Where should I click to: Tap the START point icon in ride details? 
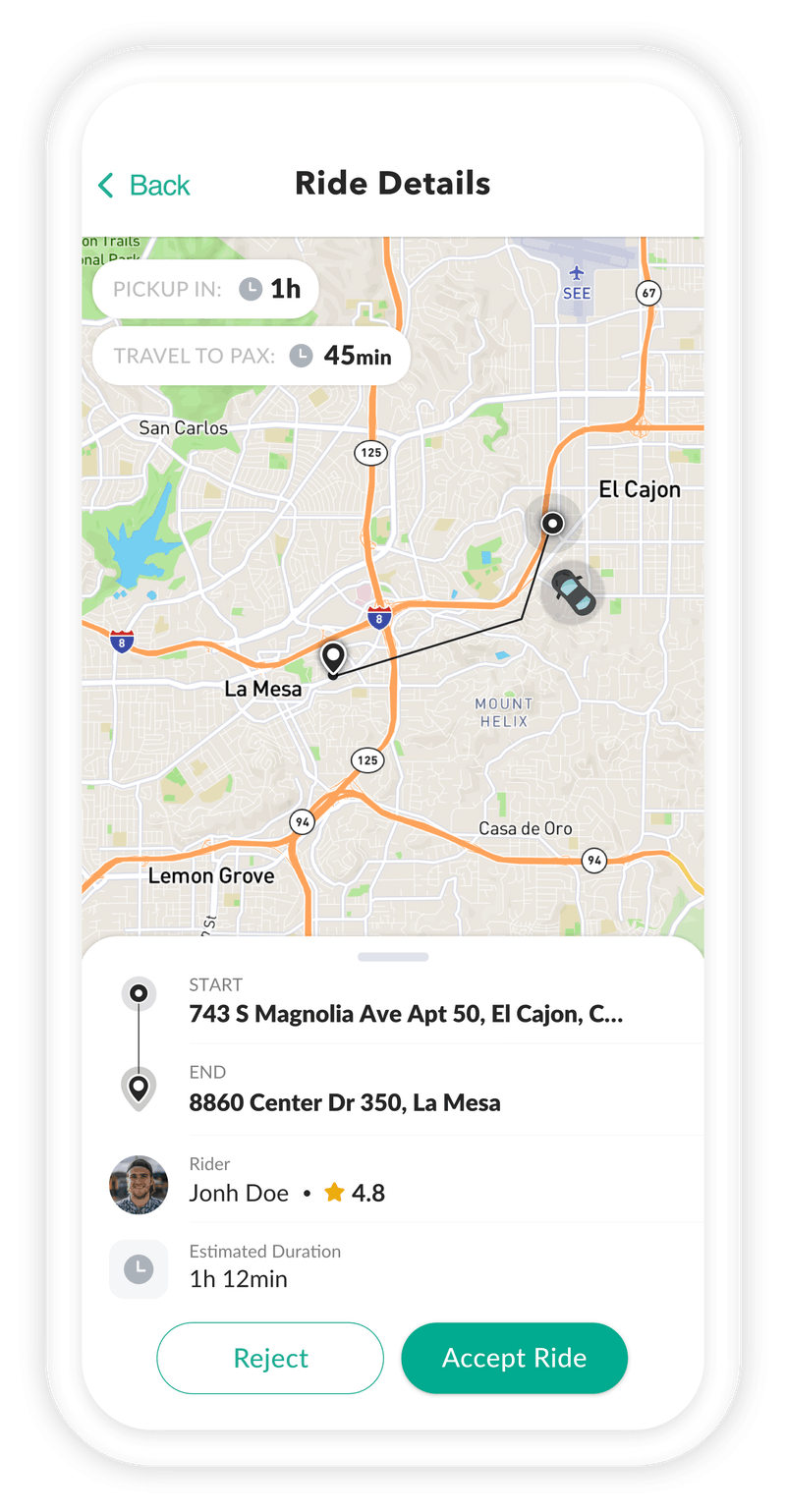click(139, 993)
